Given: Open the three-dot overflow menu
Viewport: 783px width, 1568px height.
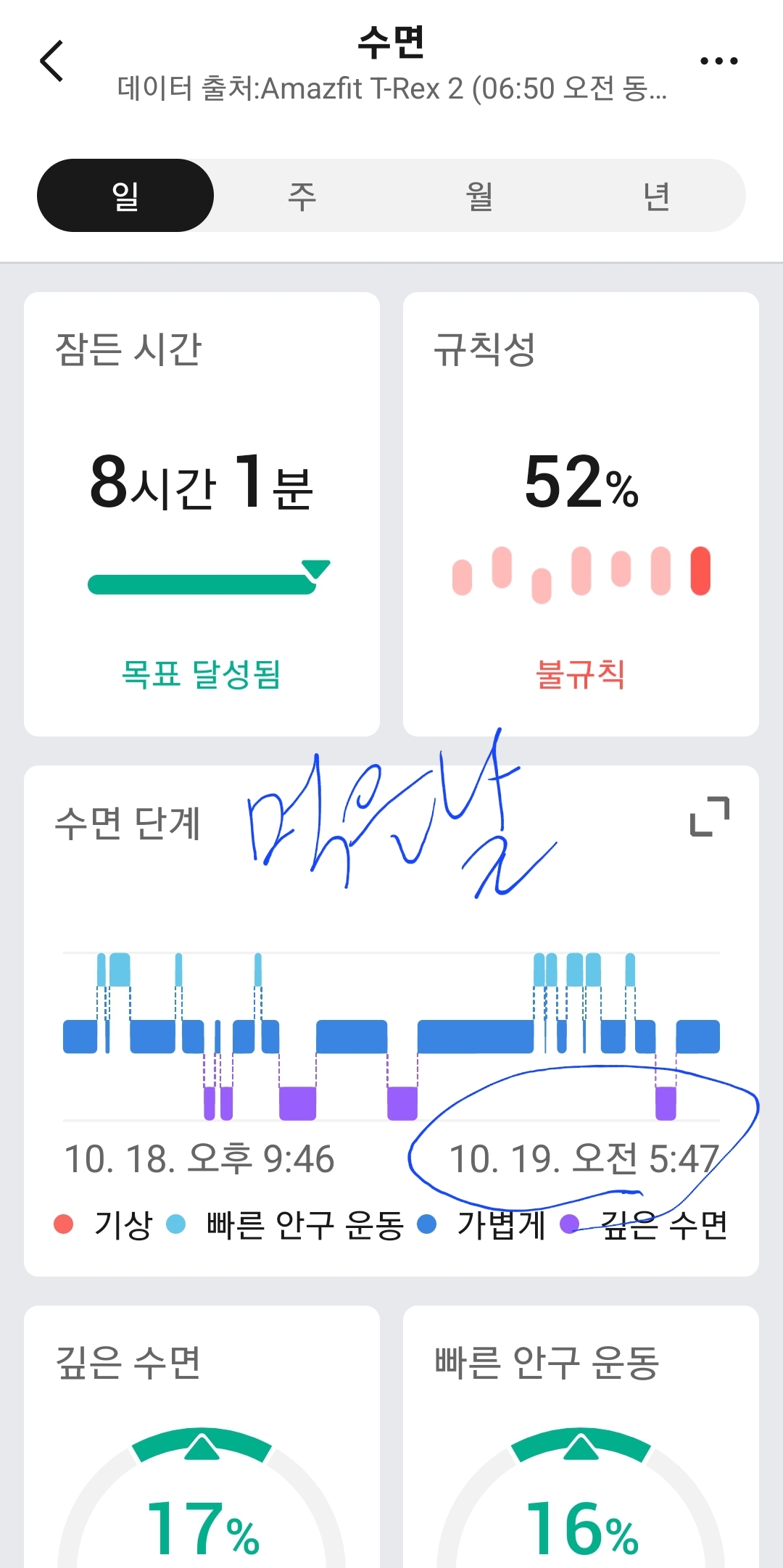Looking at the screenshot, I should click(718, 61).
